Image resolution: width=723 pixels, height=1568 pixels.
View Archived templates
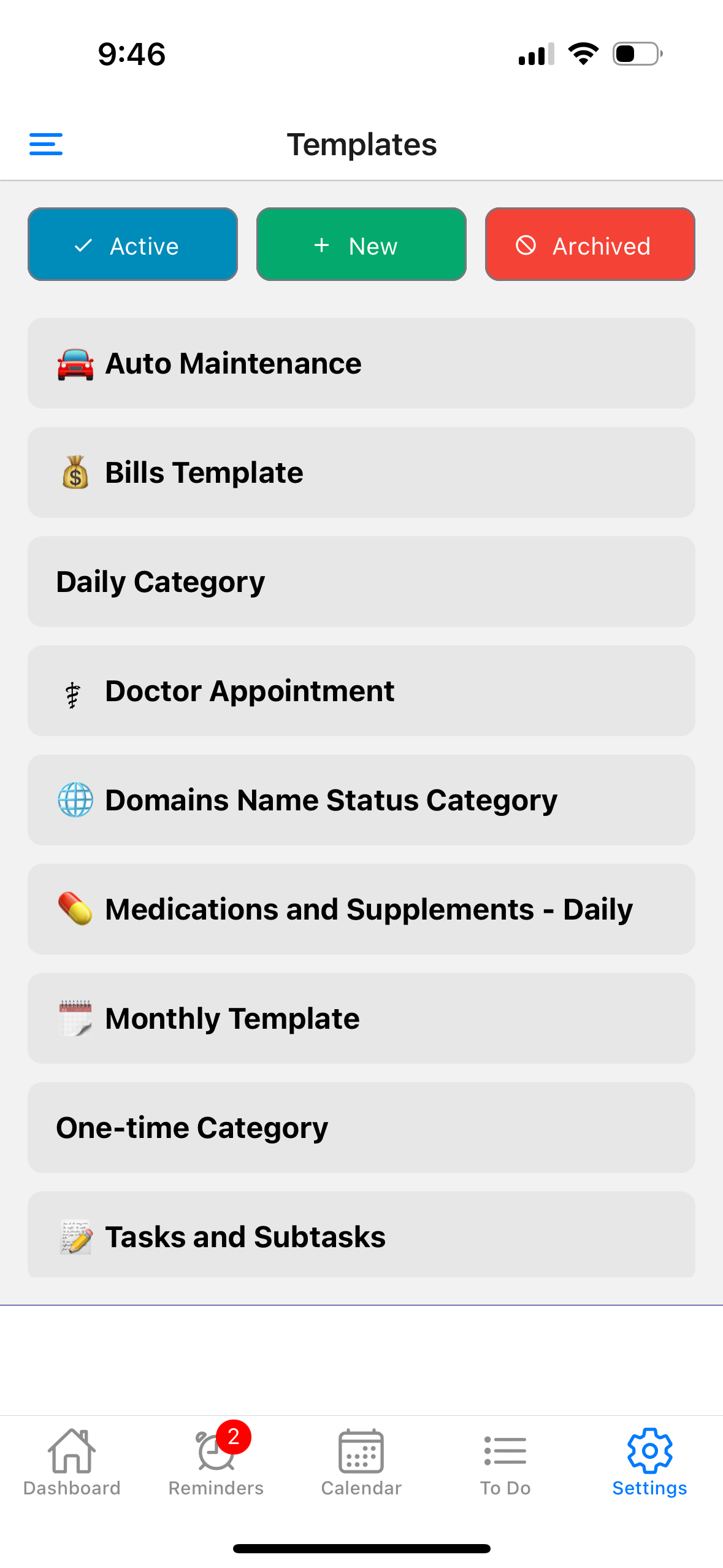589,245
